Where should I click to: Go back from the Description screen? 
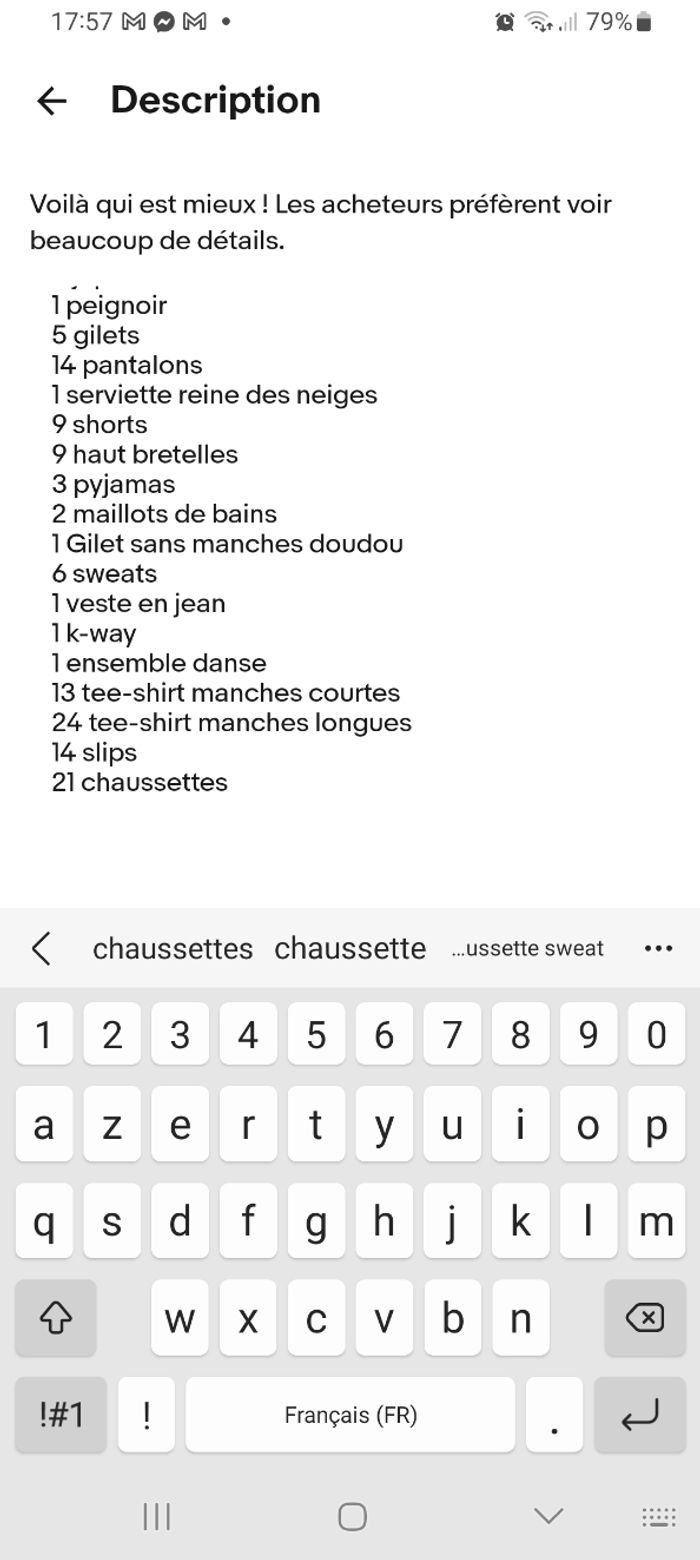pos(51,100)
